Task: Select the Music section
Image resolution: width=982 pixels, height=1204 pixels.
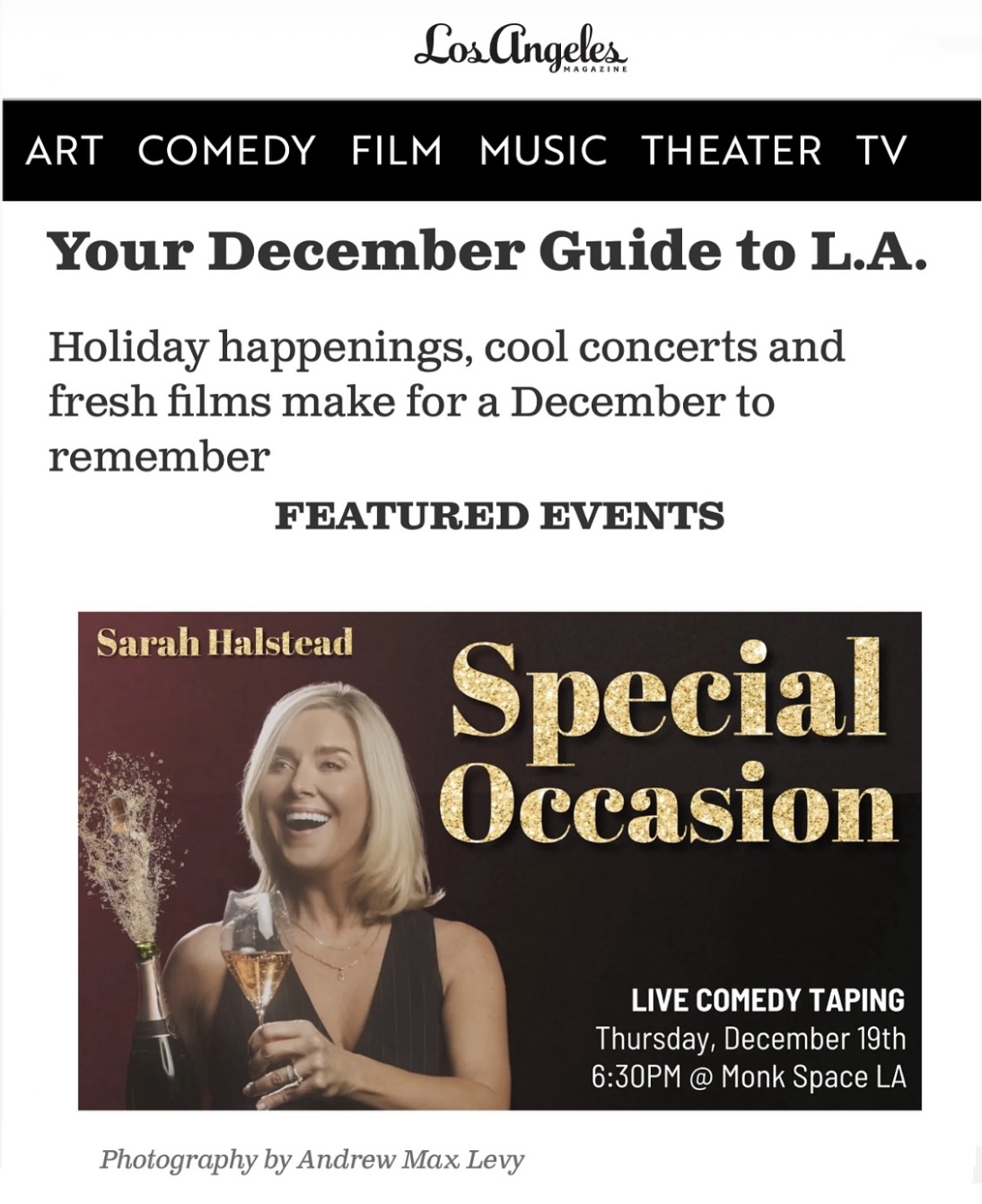Action: pos(542,151)
